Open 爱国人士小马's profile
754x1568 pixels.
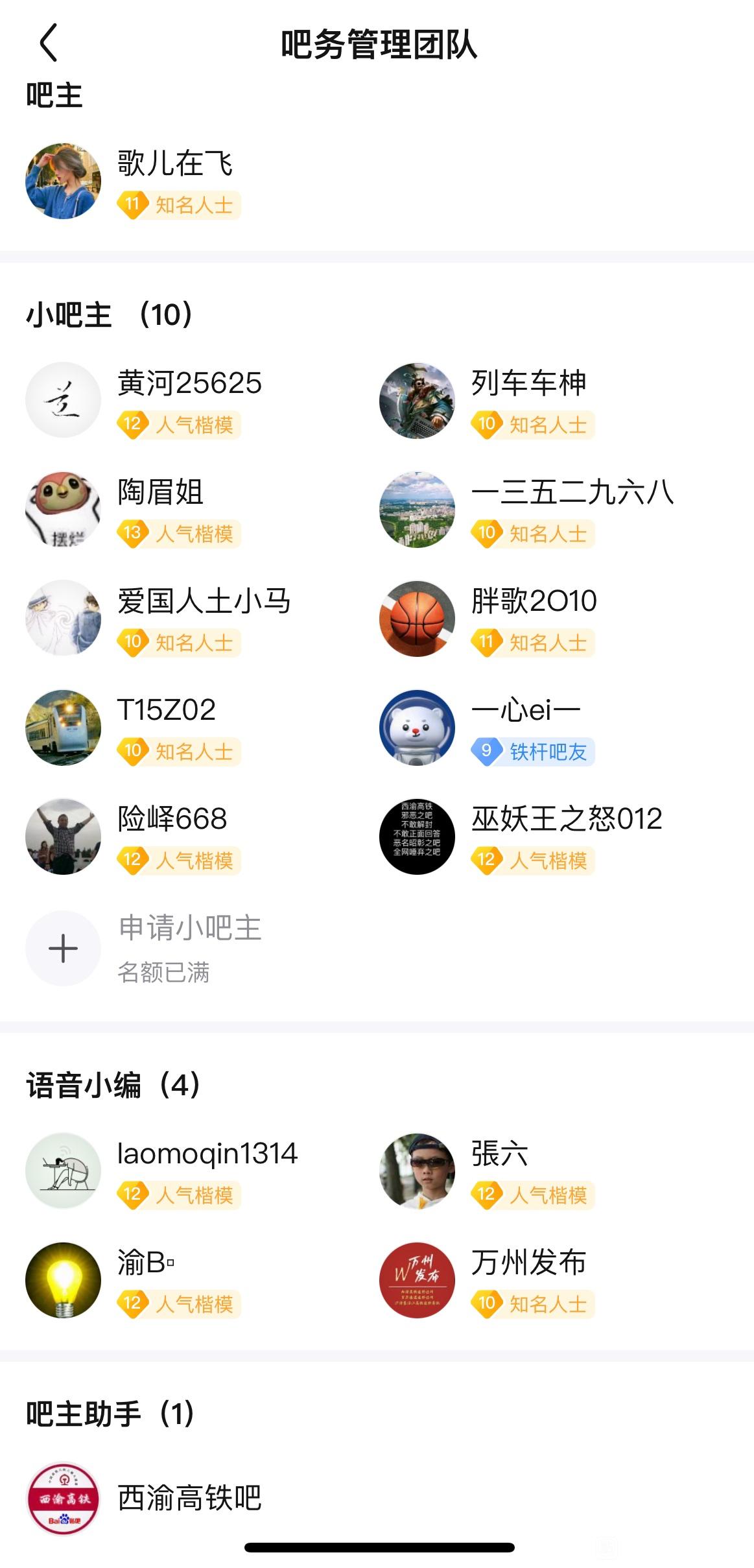[64, 618]
